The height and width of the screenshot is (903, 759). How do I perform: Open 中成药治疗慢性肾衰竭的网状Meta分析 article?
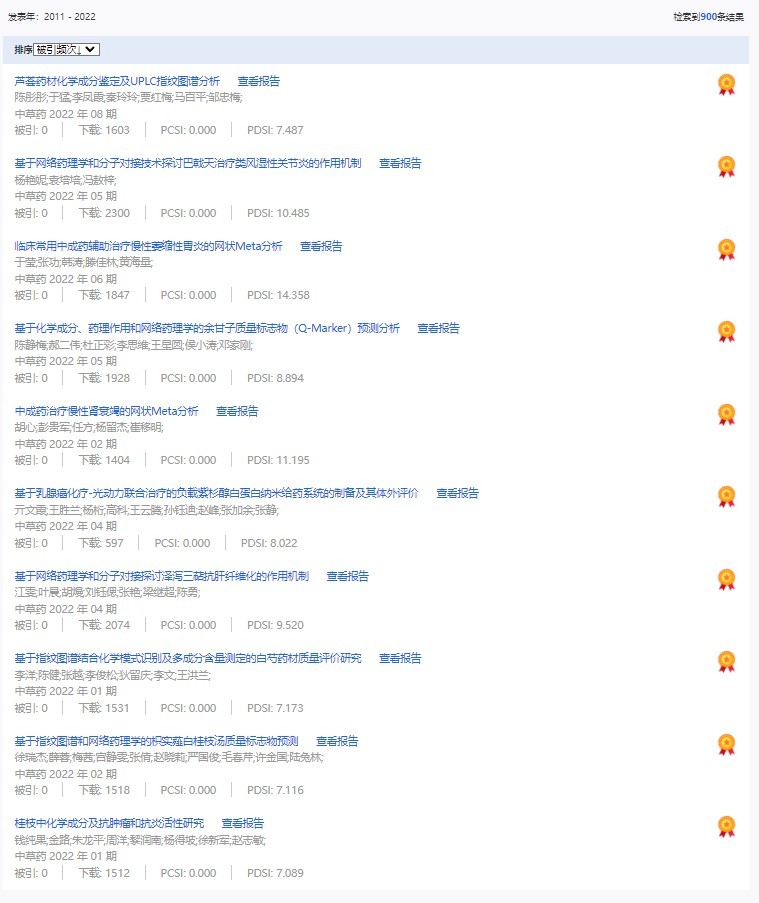[106, 411]
